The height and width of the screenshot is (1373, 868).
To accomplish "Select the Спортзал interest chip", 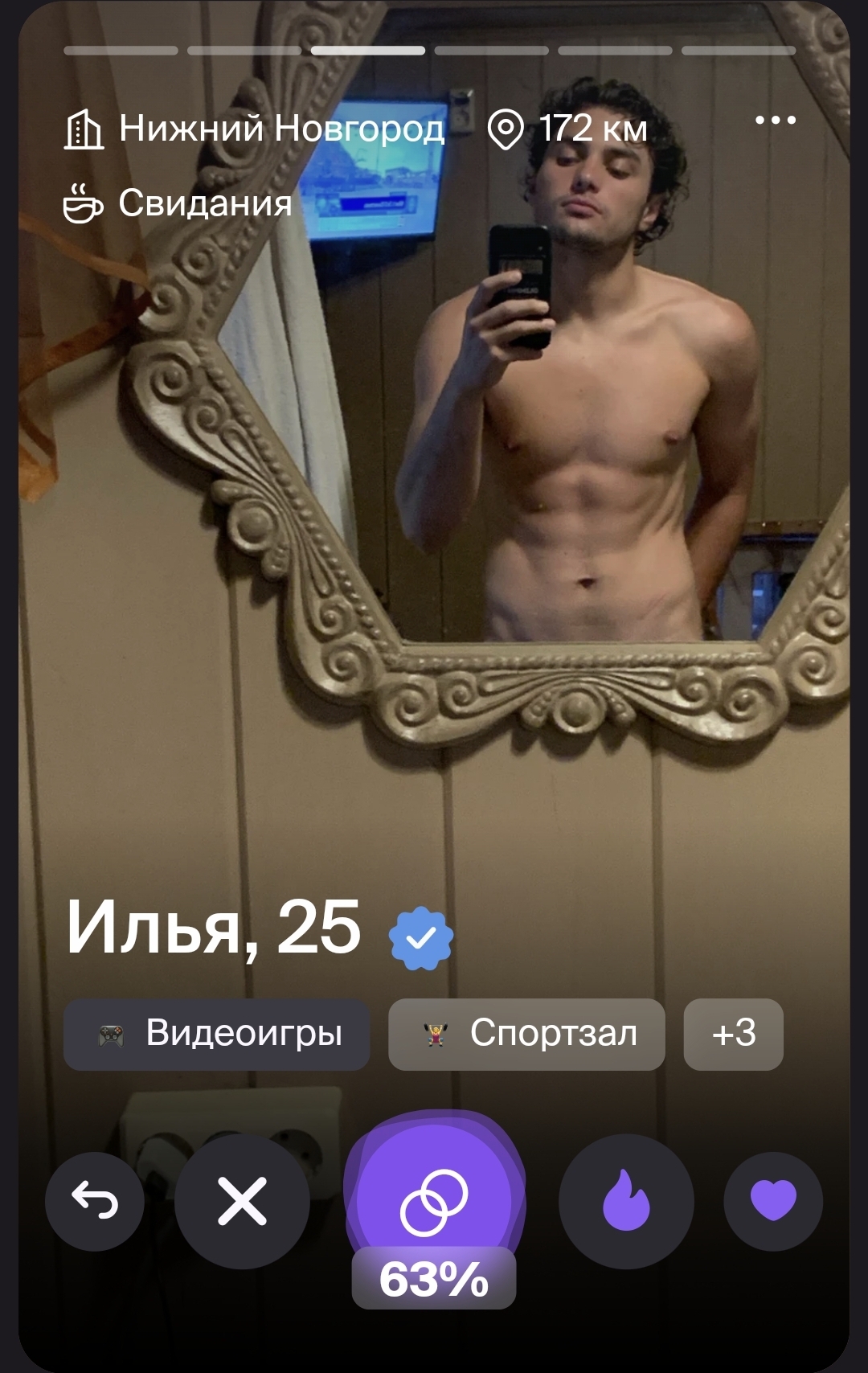I will pos(526,1034).
